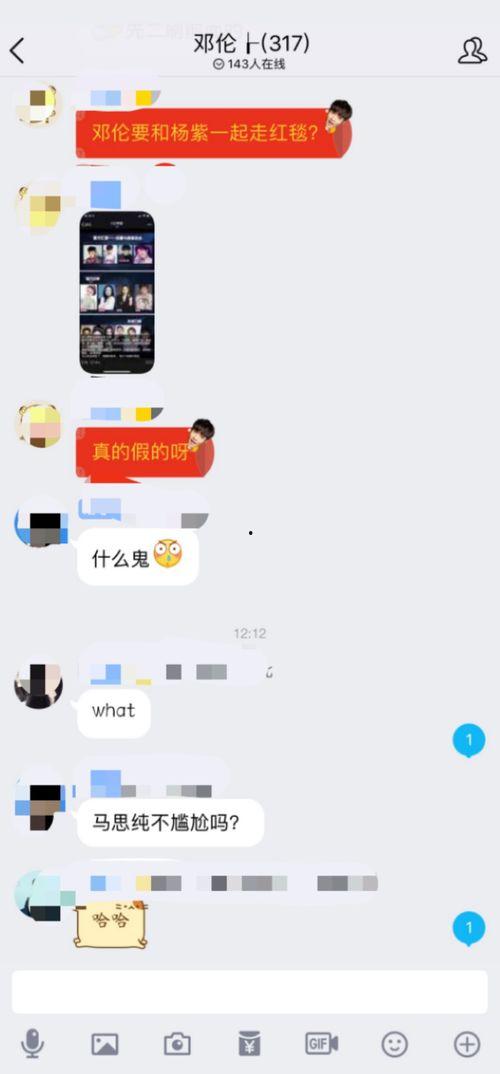
Task: Open the group members profile icon
Action: 473,51
